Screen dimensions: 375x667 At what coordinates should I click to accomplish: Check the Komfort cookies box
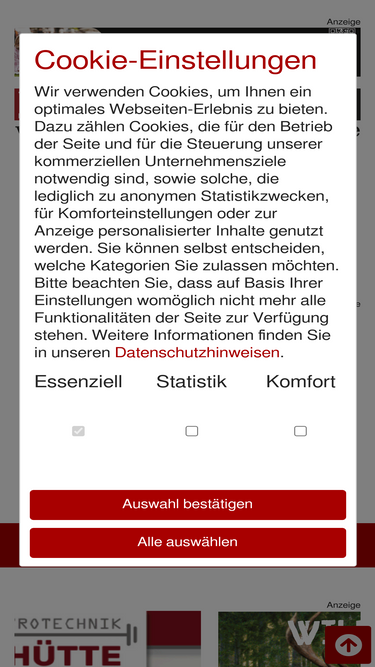click(301, 431)
